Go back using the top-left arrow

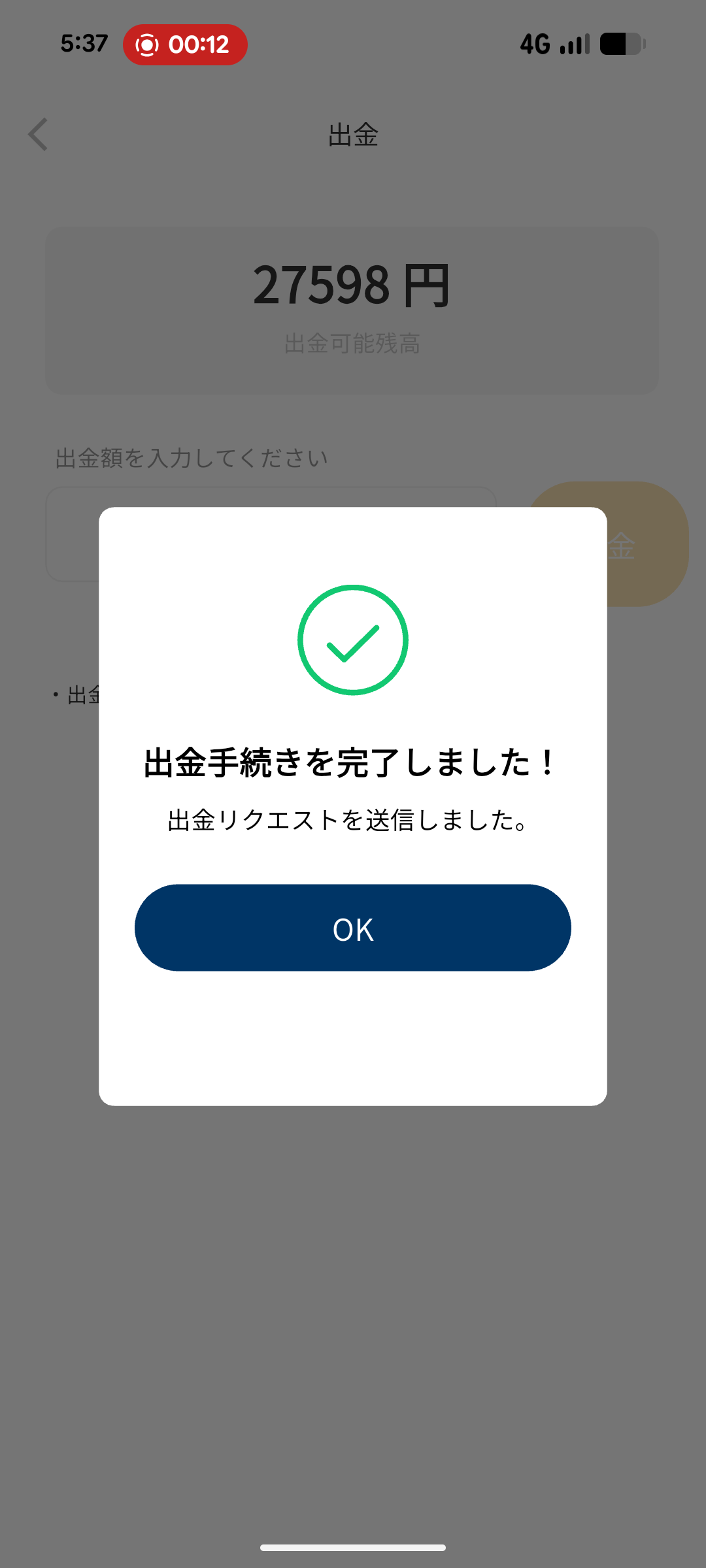click(39, 135)
